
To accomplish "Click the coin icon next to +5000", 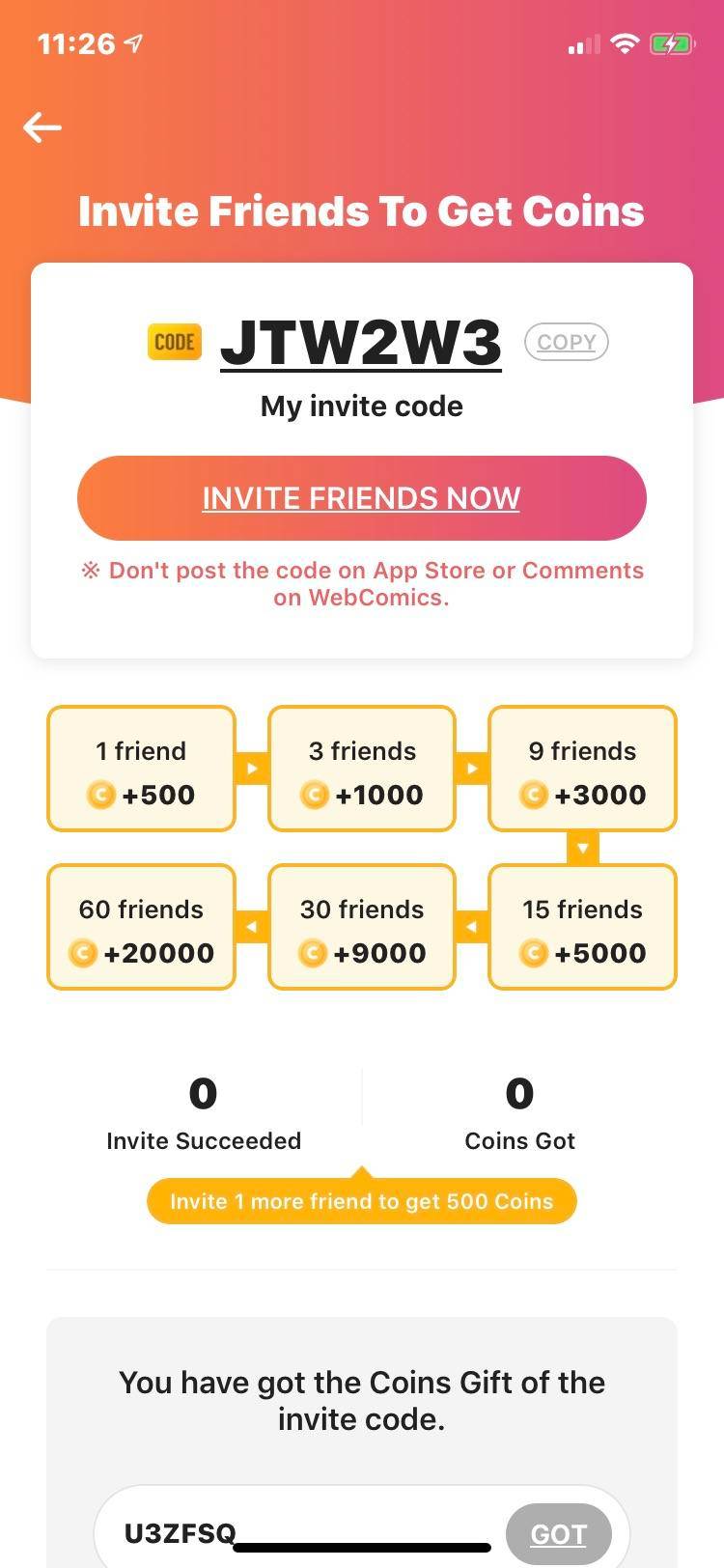I will pos(532,953).
